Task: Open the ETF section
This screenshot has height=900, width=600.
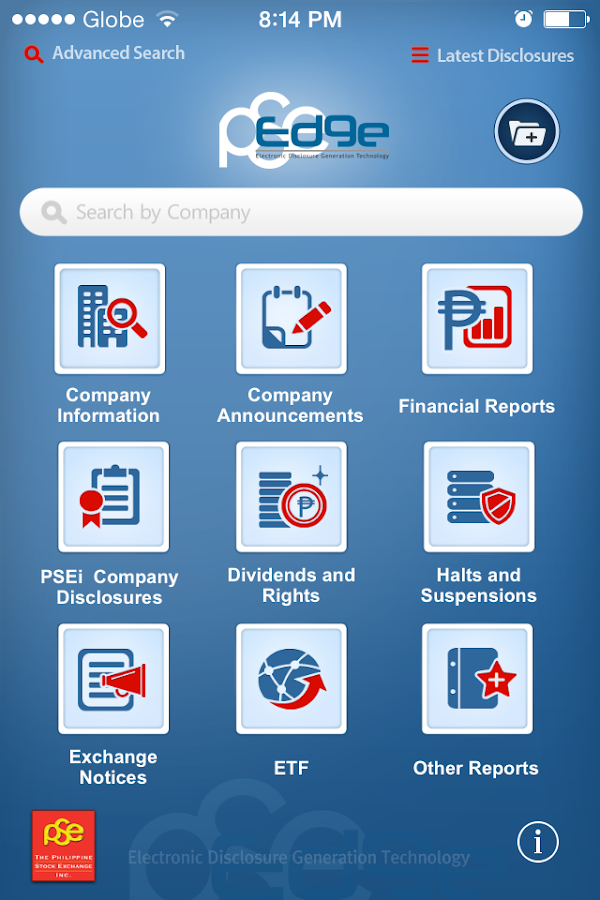Action: (x=291, y=679)
